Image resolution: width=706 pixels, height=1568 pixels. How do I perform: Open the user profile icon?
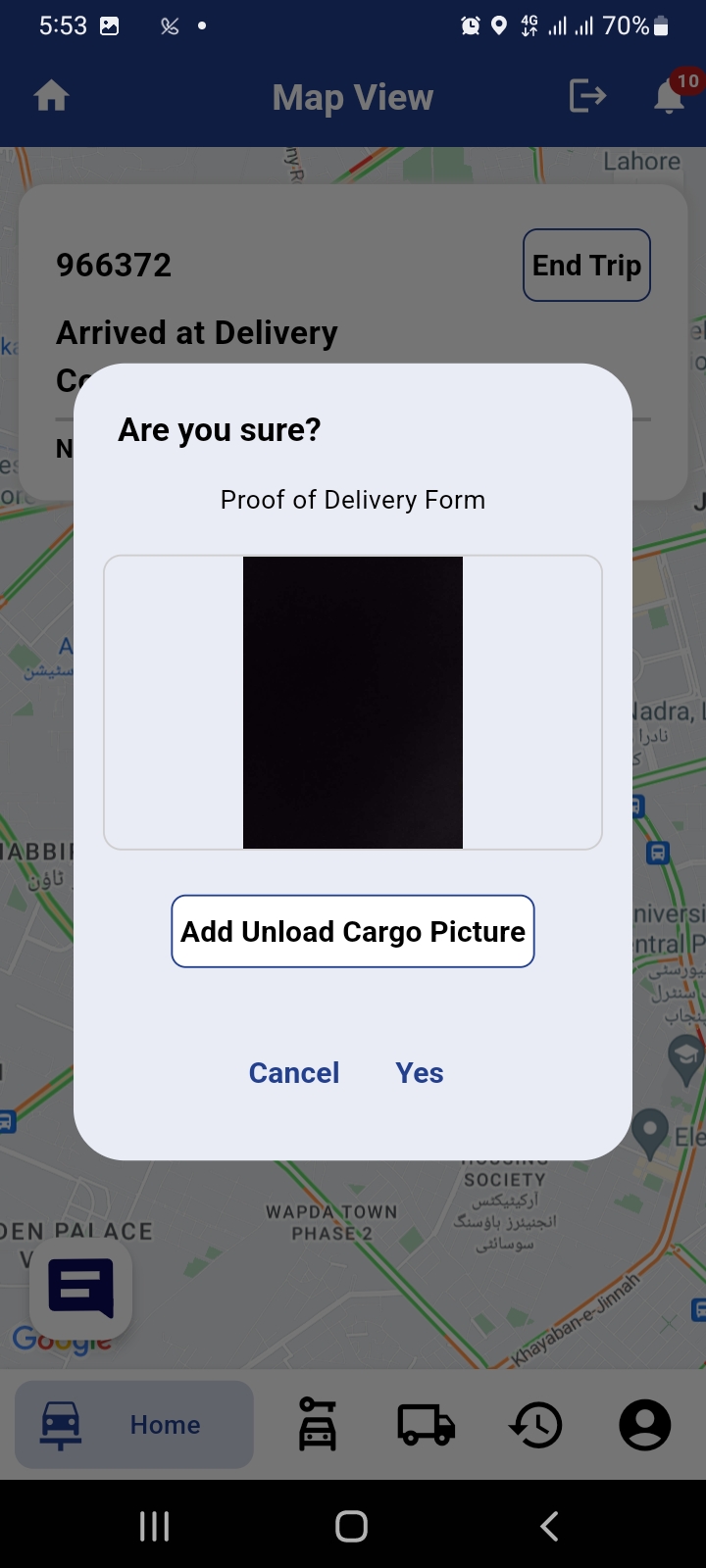[x=644, y=1424]
